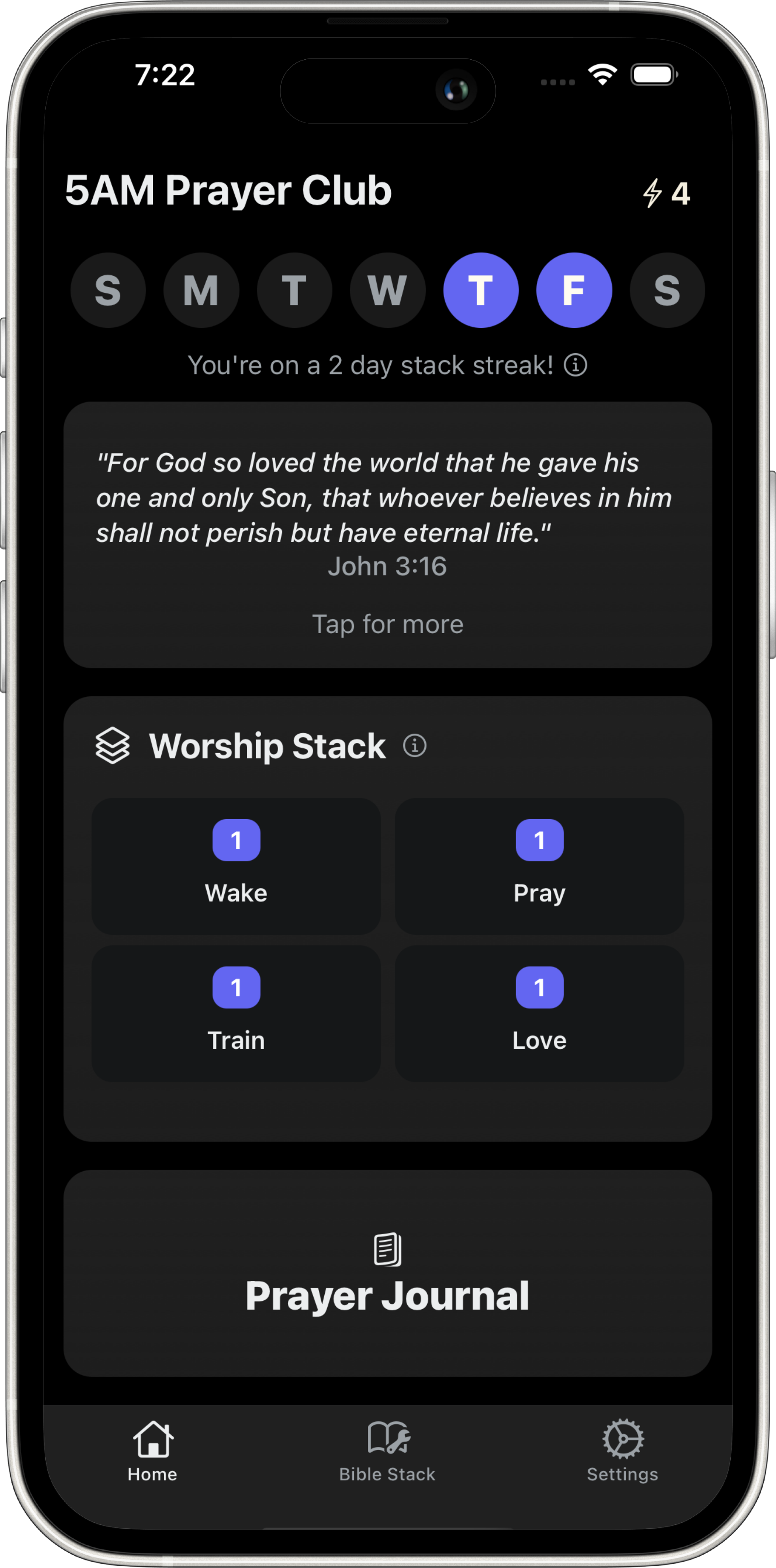Select the Love stack tile
This screenshot has width=776, height=1568.
pyautogui.click(x=539, y=1013)
